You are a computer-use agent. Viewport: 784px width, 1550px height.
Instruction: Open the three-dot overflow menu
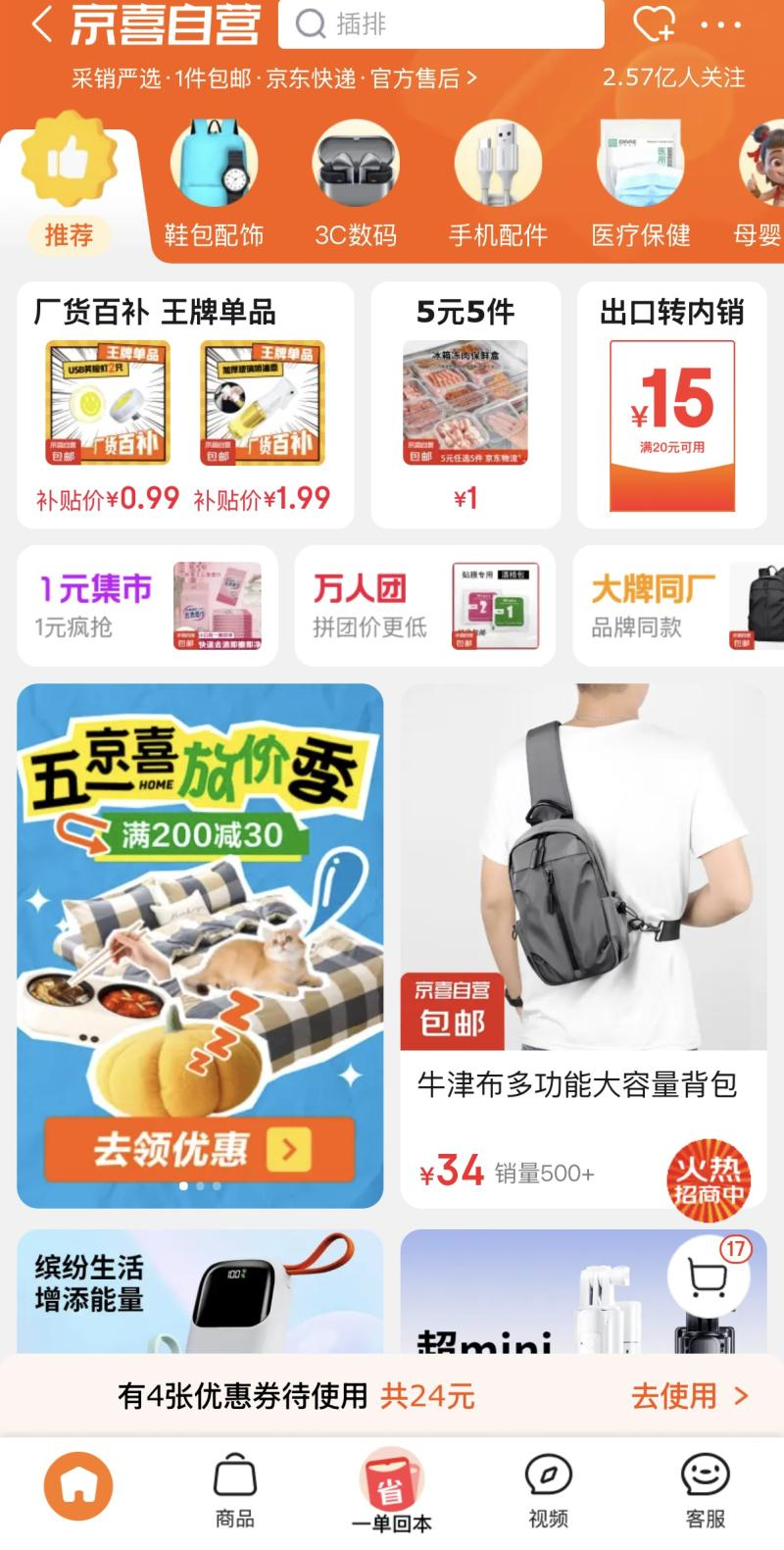coord(721,25)
